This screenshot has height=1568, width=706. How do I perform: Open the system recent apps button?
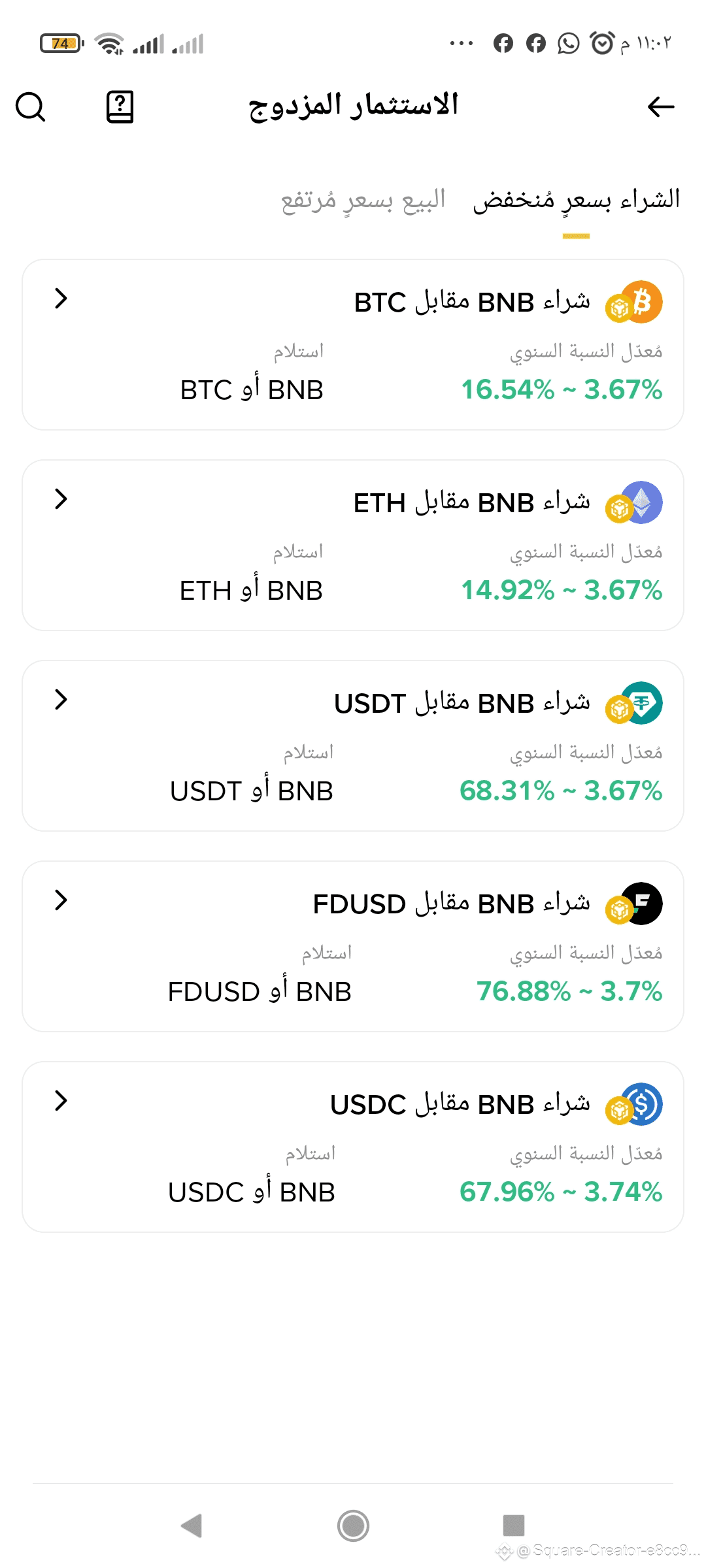pos(514,1526)
